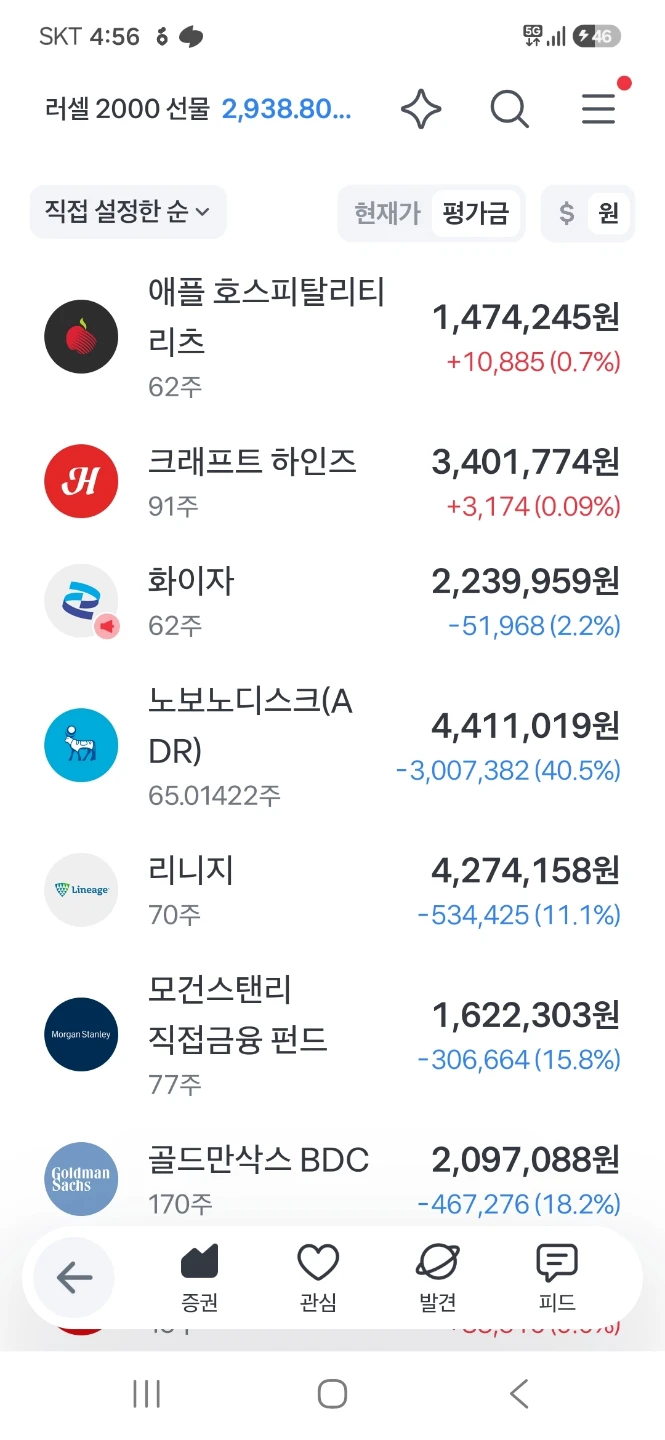The height and width of the screenshot is (1440, 665).
Task: Open 크래프트 하인즈 stock row
Action: [332, 482]
